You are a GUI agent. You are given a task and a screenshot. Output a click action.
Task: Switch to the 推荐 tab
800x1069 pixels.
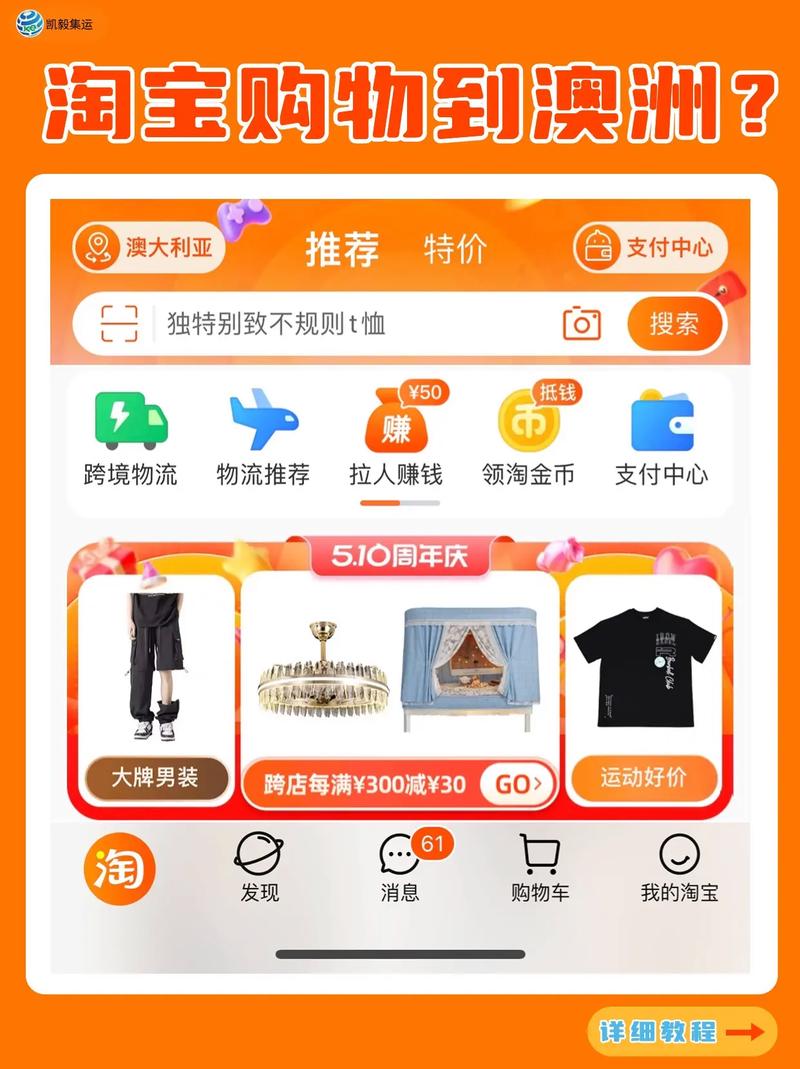tap(343, 249)
